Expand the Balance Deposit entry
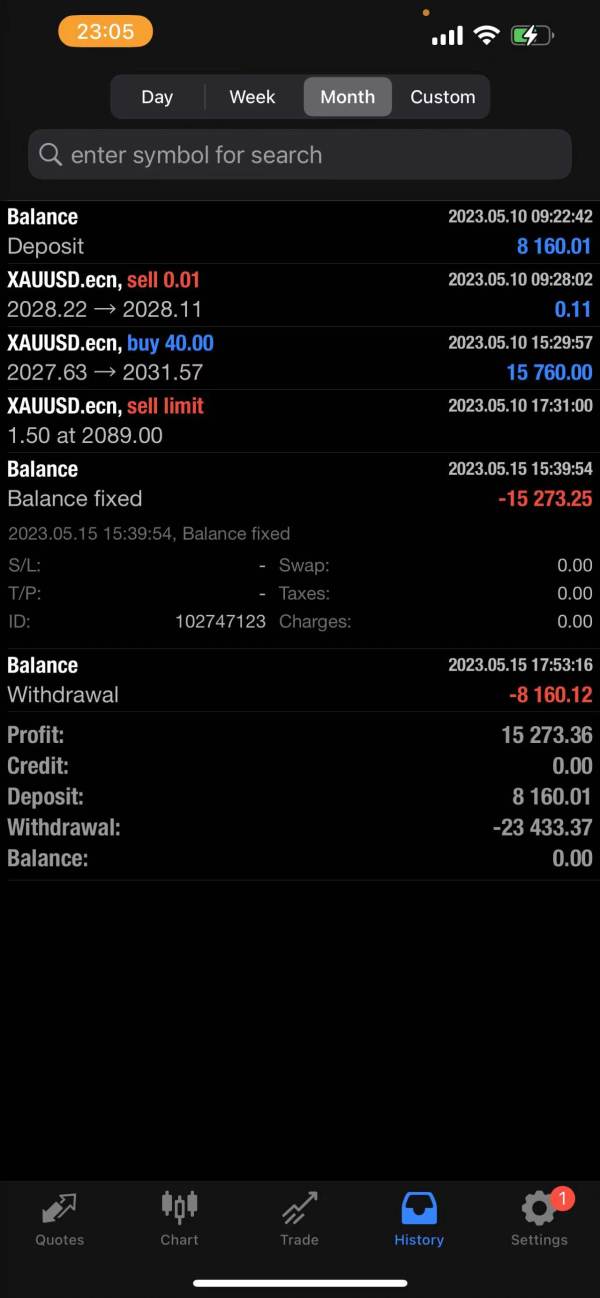600x1298 pixels. (x=300, y=232)
